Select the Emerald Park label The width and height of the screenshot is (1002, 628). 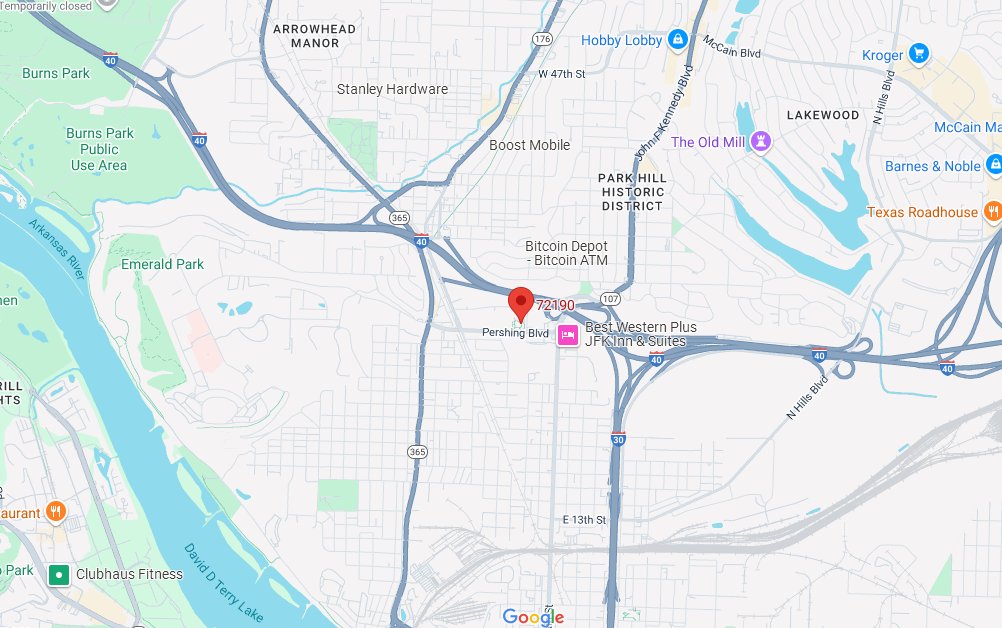[x=162, y=264]
